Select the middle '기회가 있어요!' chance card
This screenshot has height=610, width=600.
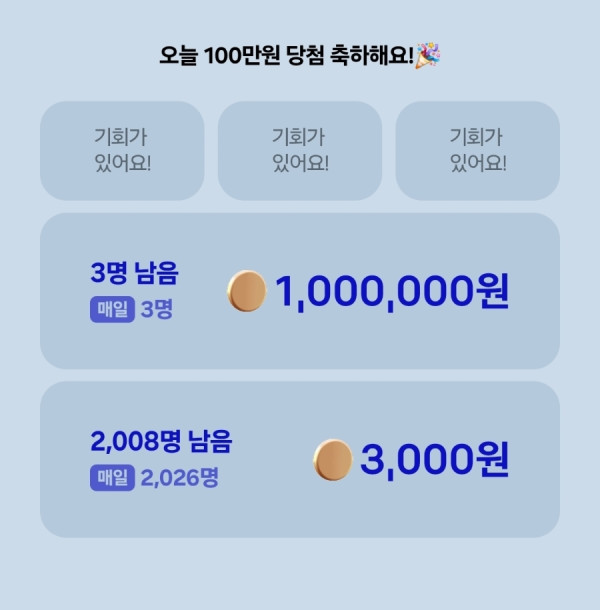tap(300, 150)
